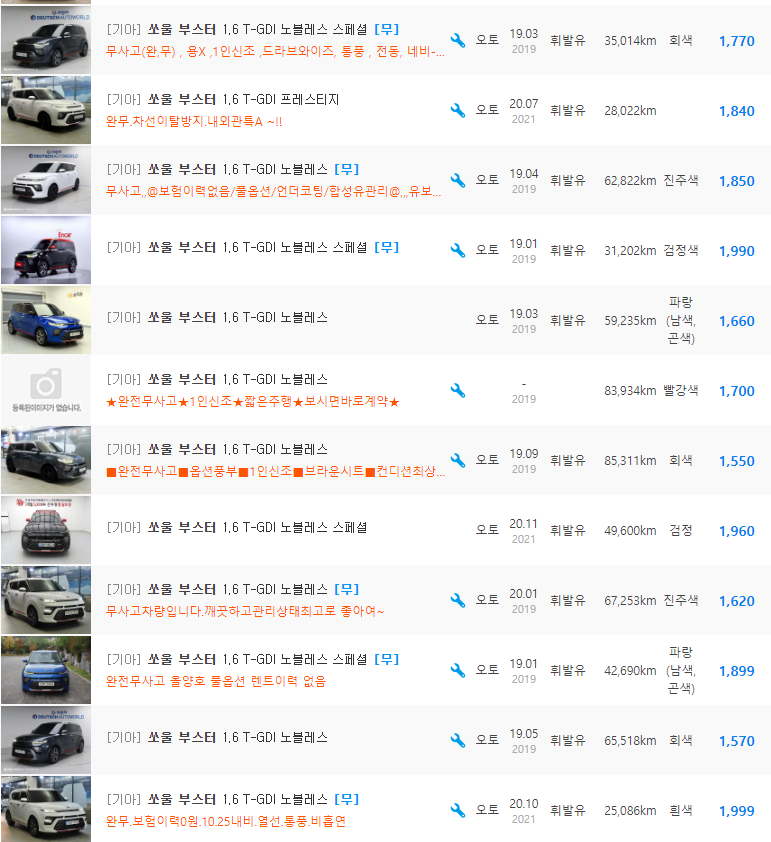Click the price 1,960 on the 스페셜 listing
This screenshot has width=771, height=842.
(x=737, y=530)
